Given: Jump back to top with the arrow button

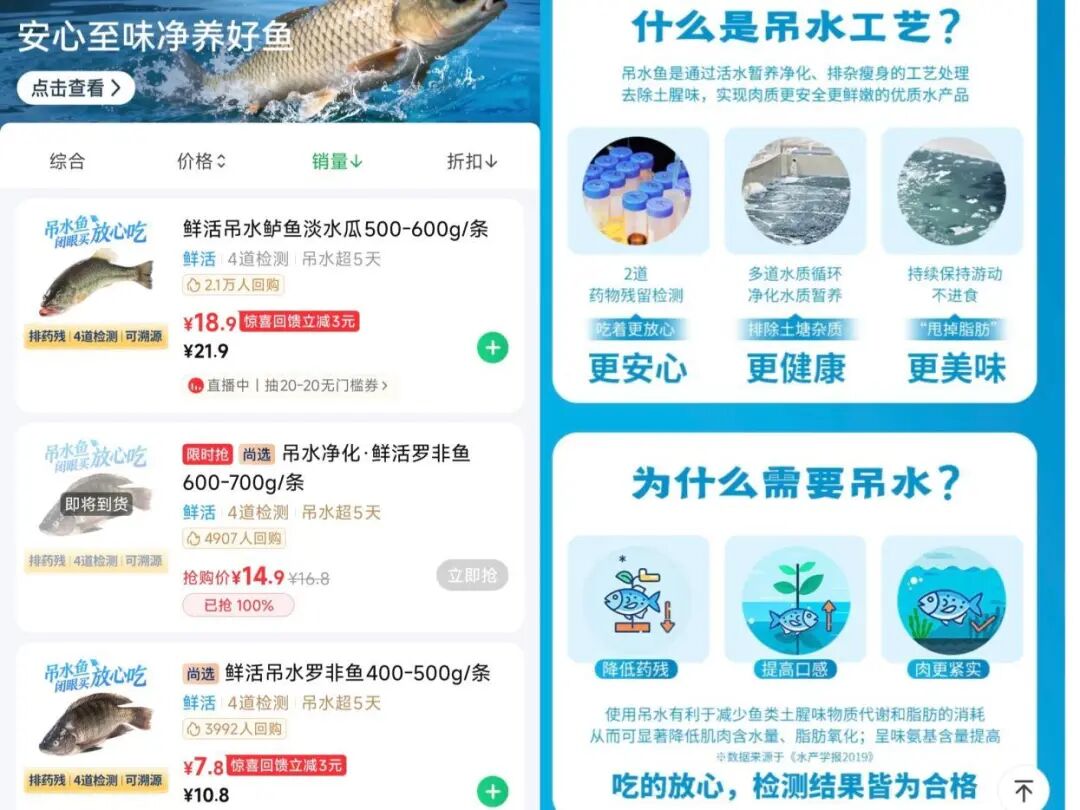Looking at the screenshot, I should [x=1024, y=791].
